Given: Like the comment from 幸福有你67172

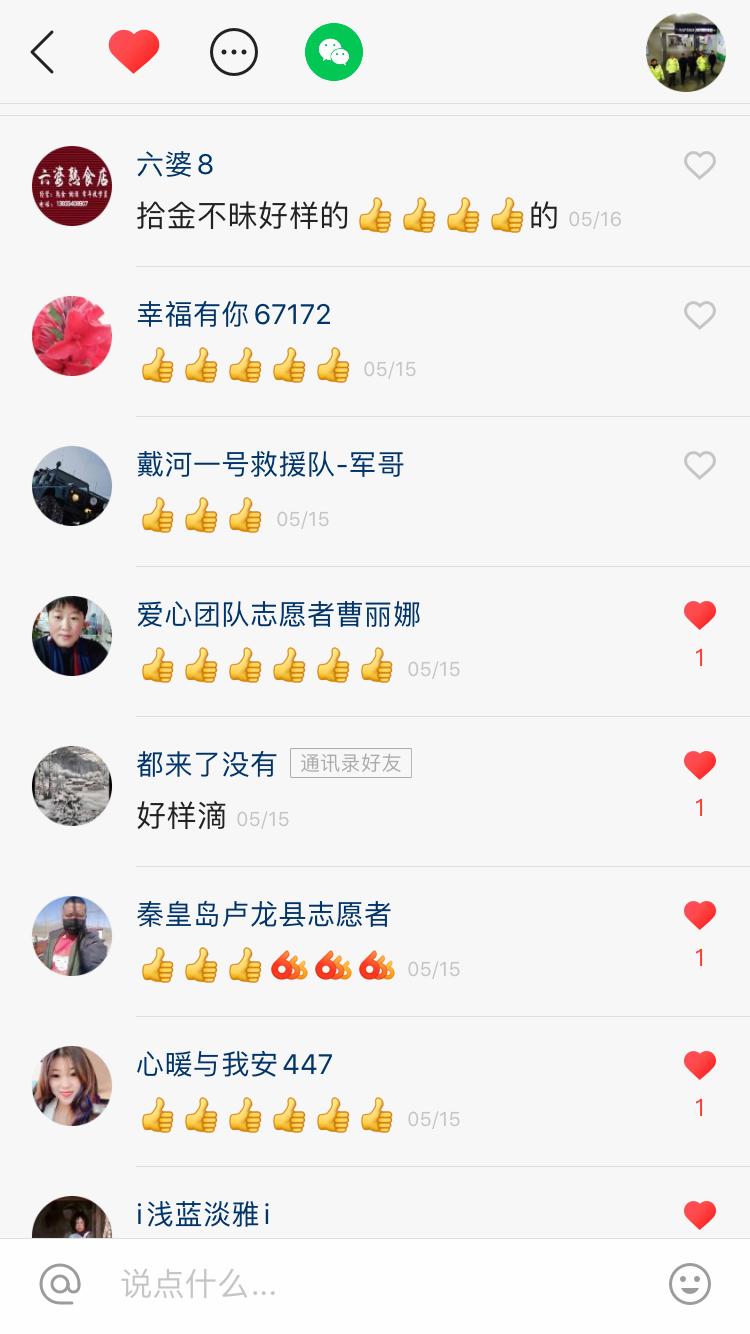Looking at the screenshot, I should point(699,316).
